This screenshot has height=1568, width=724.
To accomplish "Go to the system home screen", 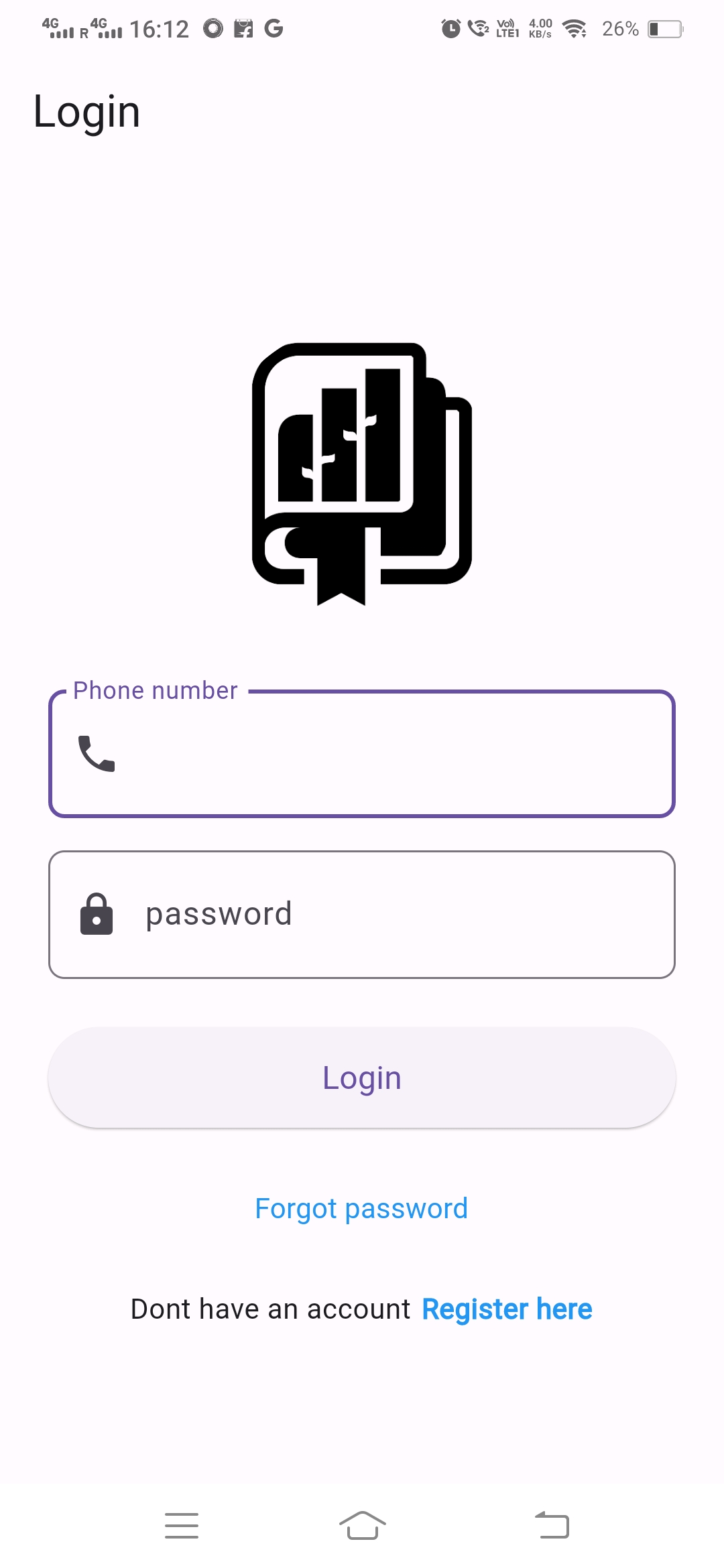I will coord(362,1525).
